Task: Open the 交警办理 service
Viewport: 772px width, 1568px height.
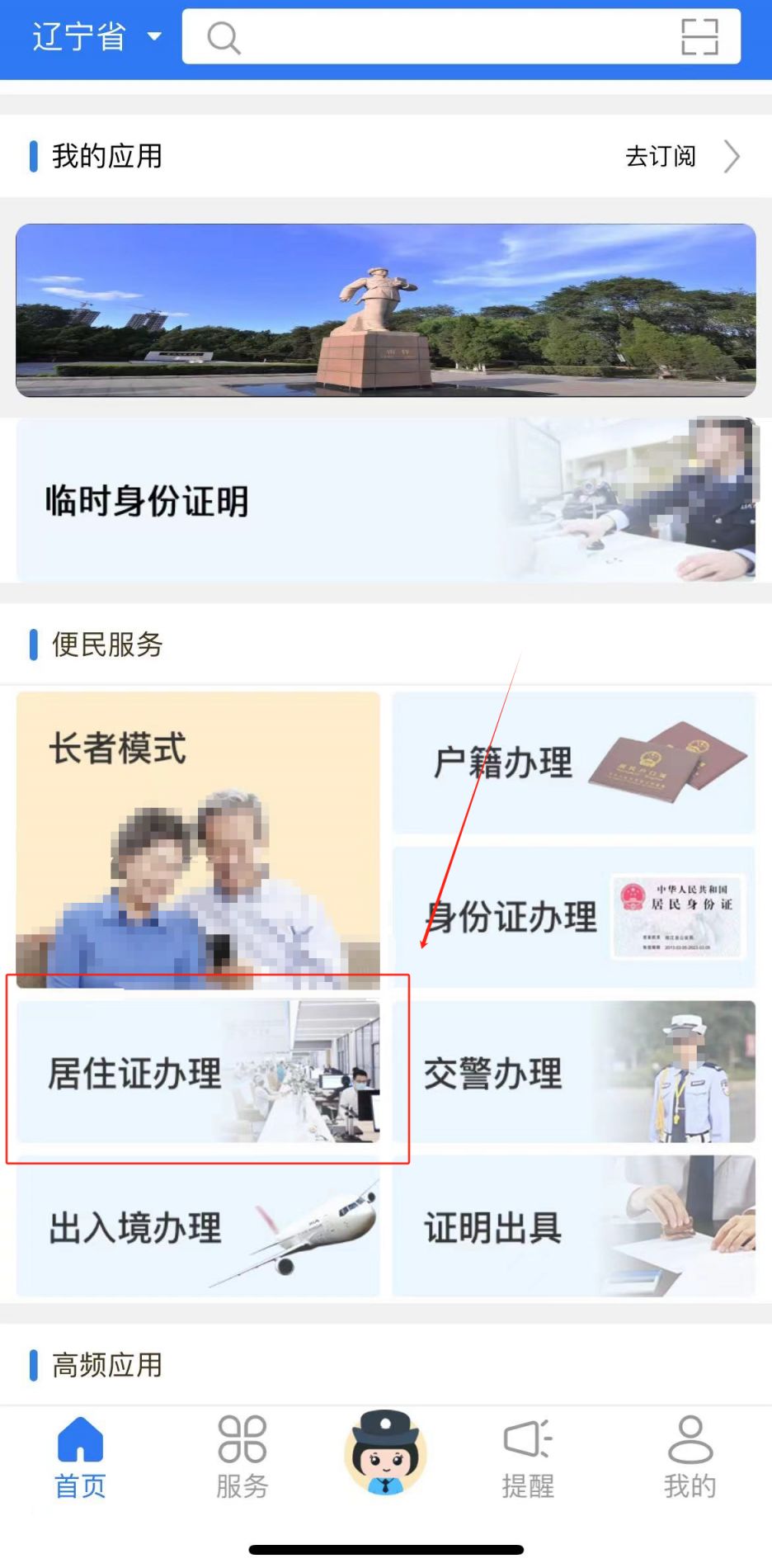Action: 574,1072
